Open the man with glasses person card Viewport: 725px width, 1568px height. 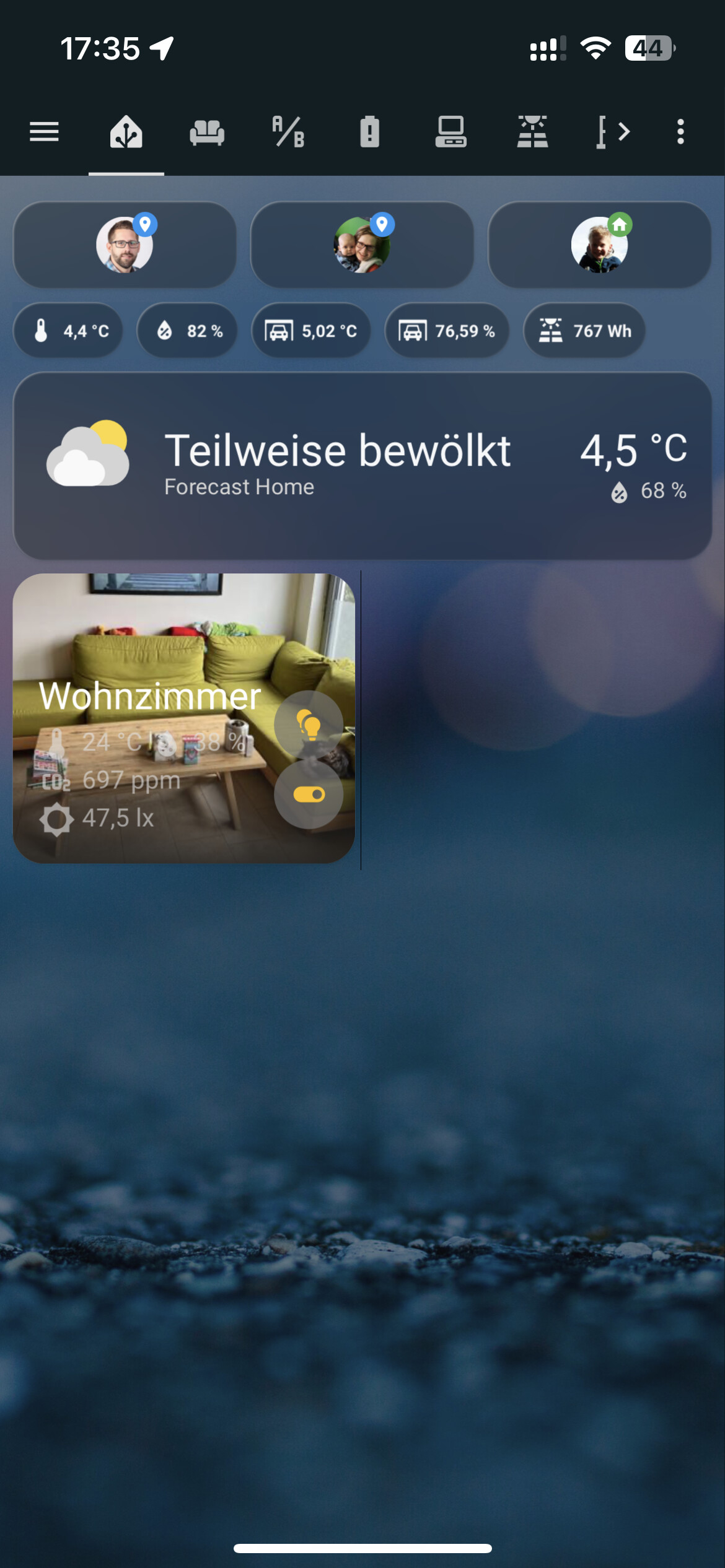click(x=125, y=245)
